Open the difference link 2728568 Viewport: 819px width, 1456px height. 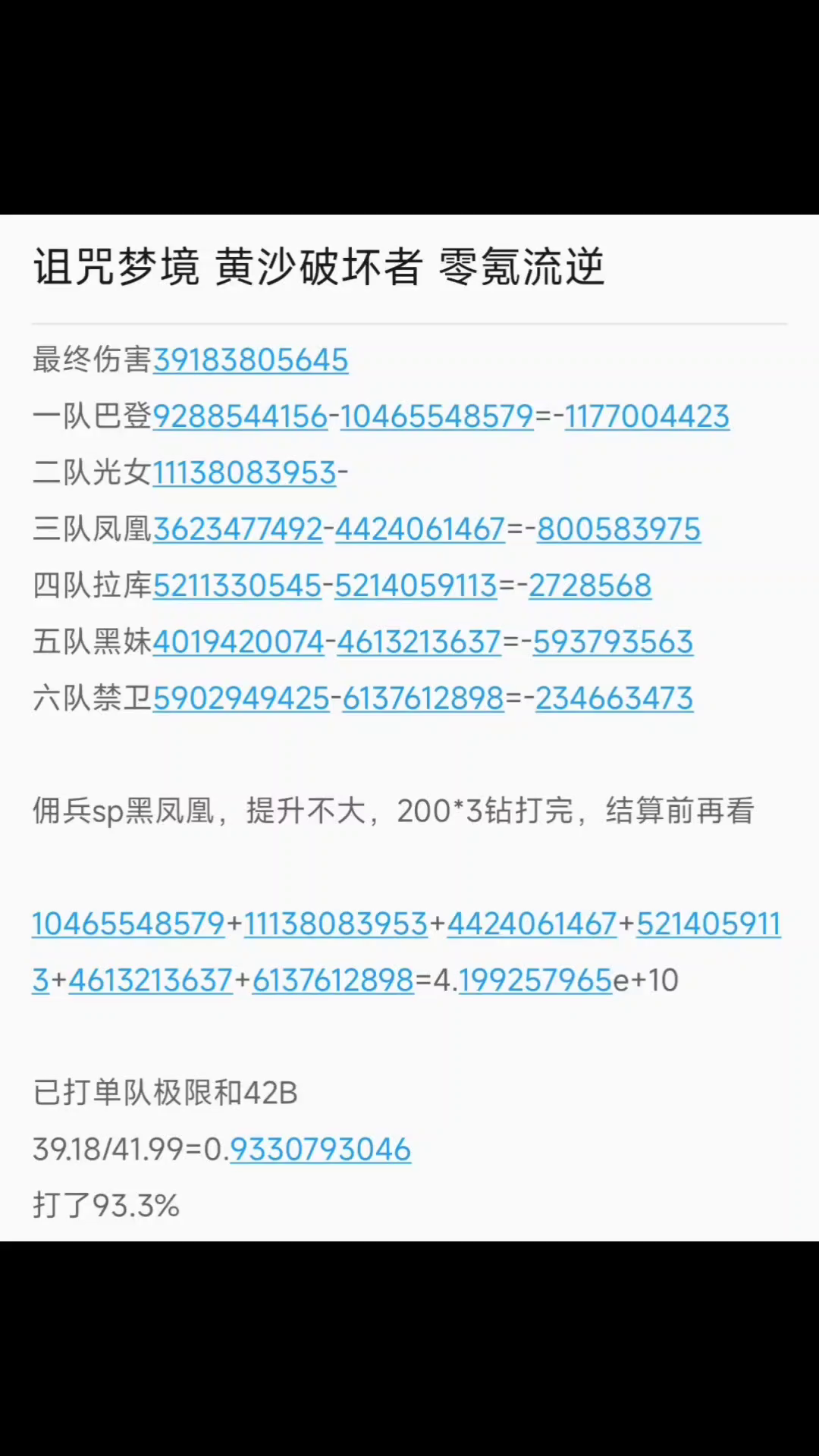coord(590,585)
